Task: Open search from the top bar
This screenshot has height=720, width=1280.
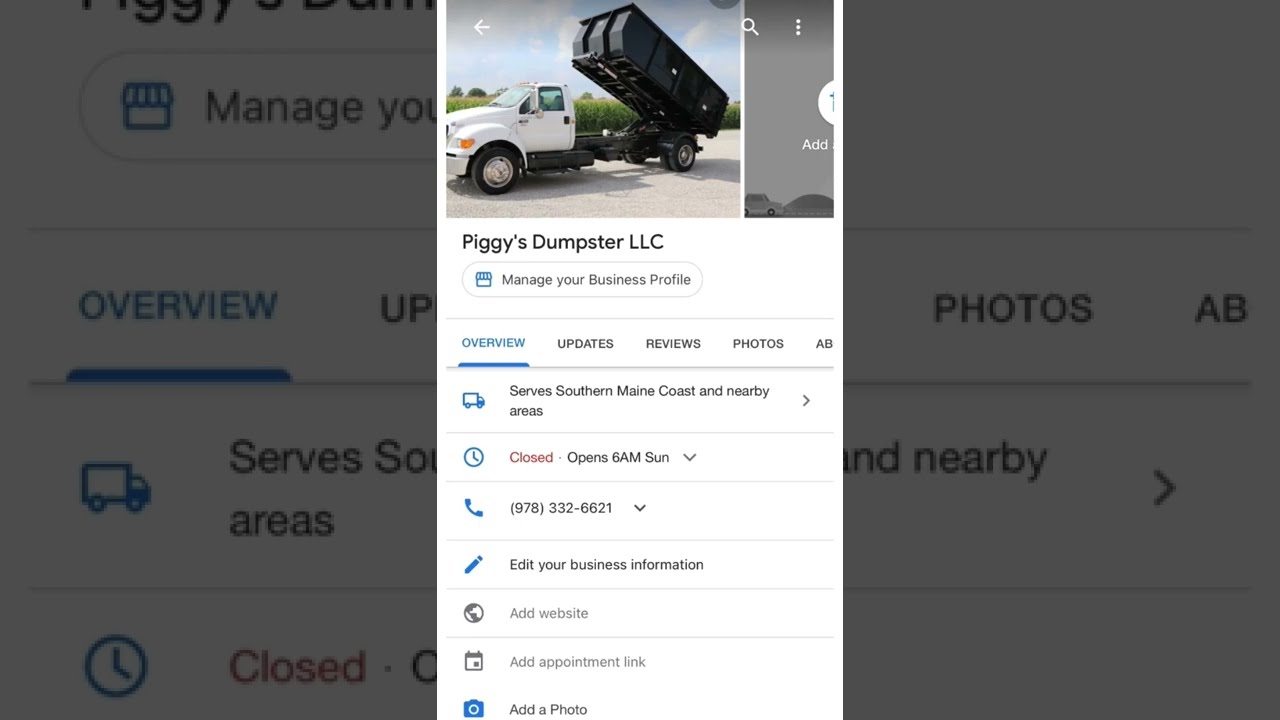Action: tap(750, 28)
